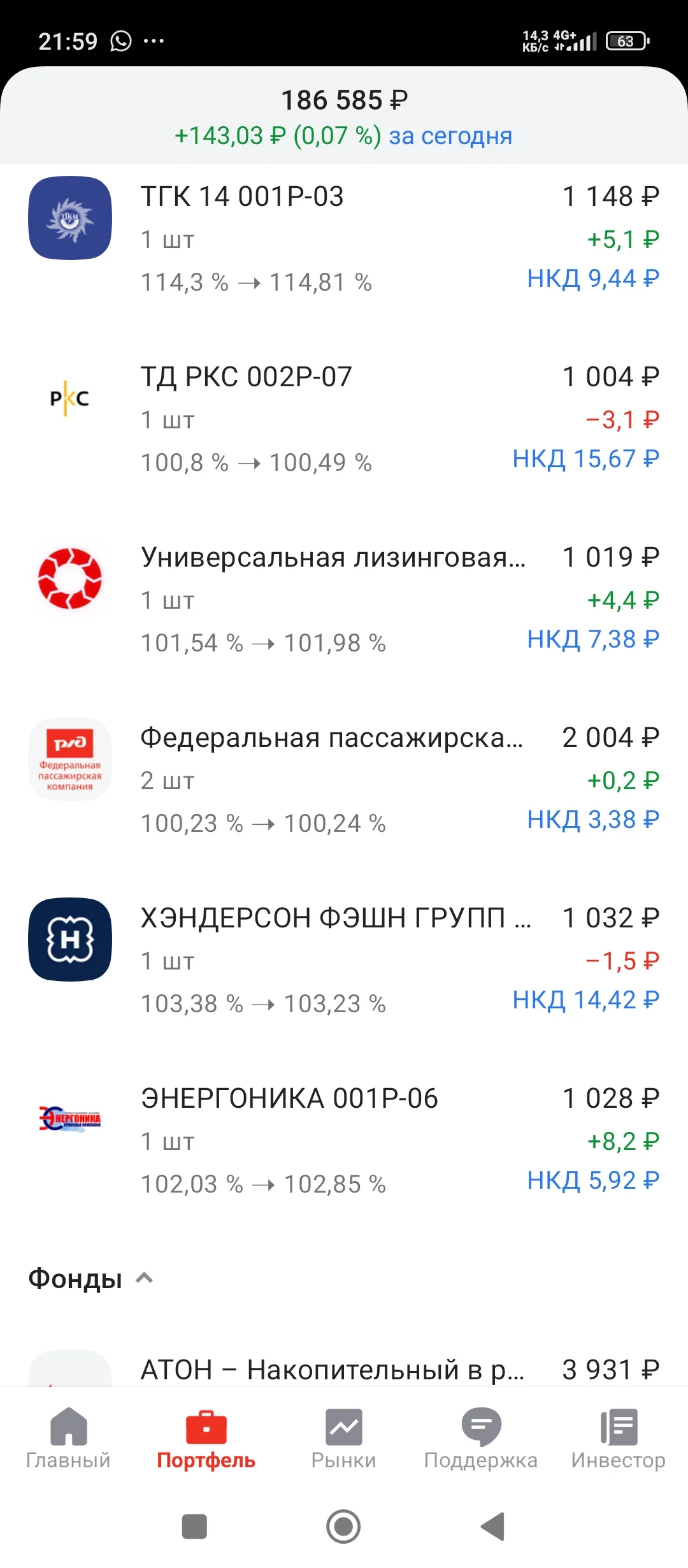Screen dimensions: 688x1568
Task: Open the ТГК 14 001Р-03 bond position
Action: [344, 239]
